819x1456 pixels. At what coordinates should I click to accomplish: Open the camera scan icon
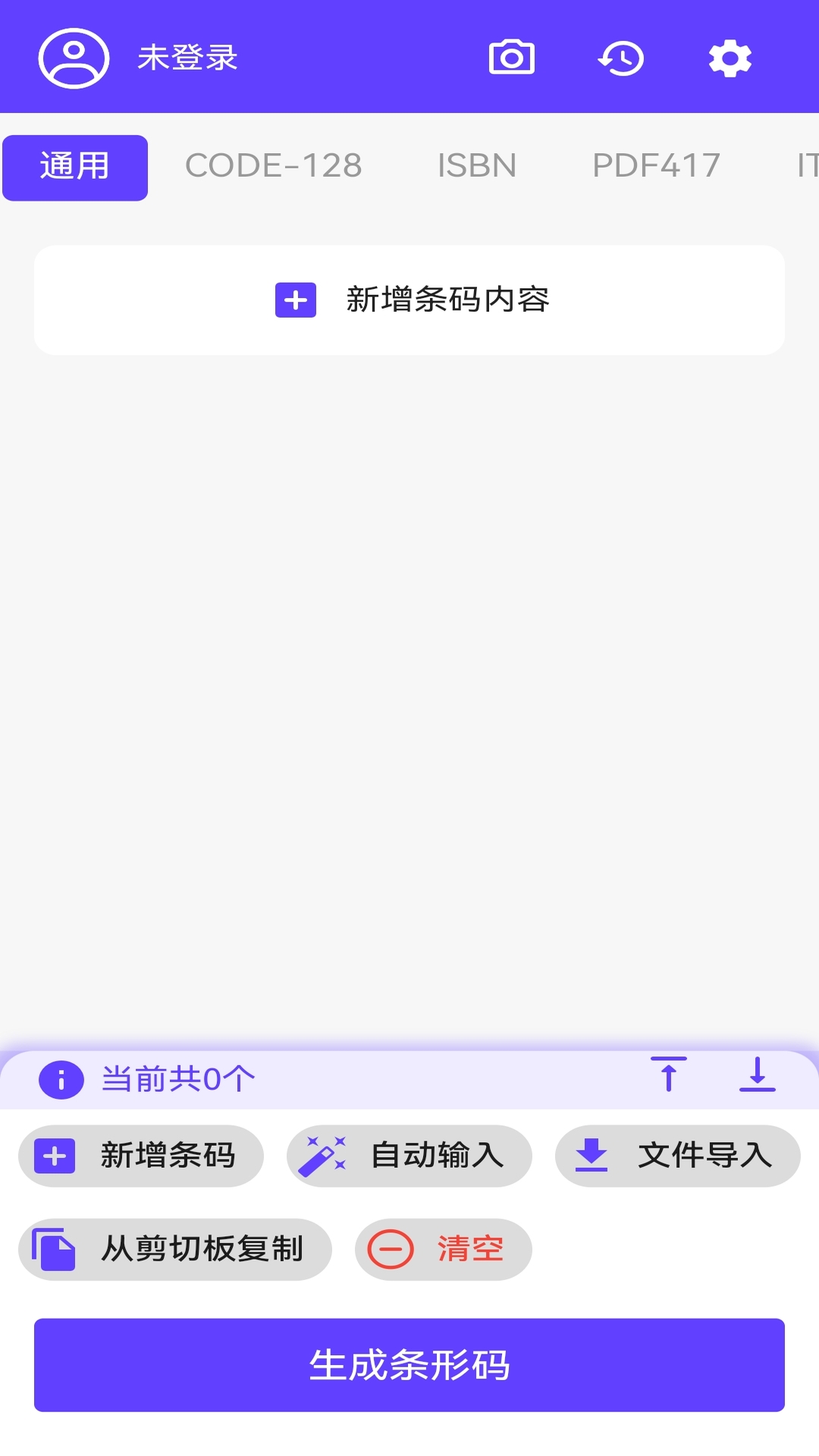tap(512, 57)
